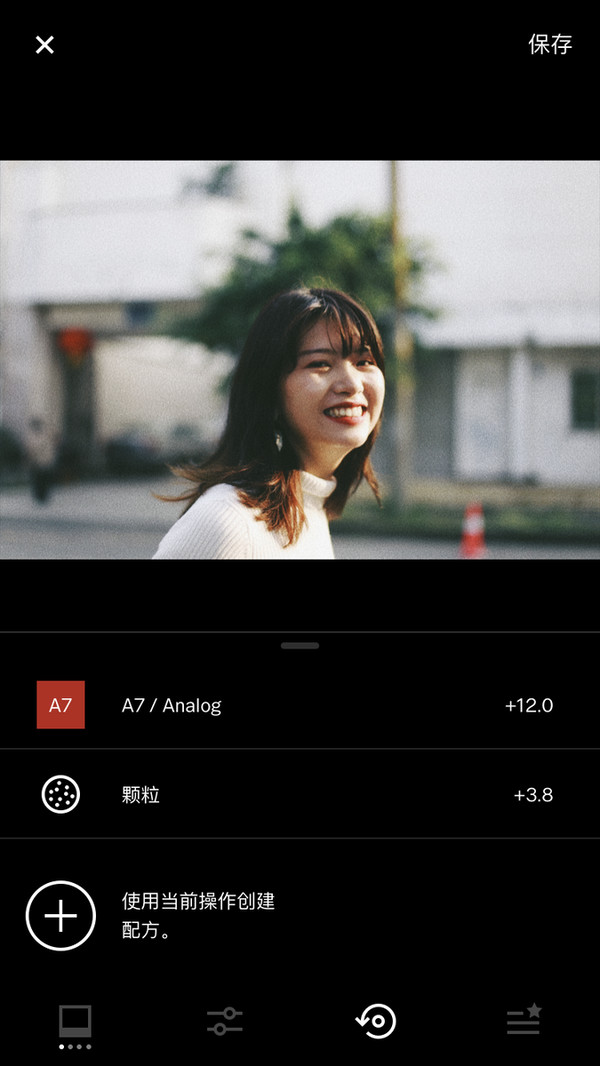Image resolution: width=600 pixels, height=1066 pixels.
Task: Create a recipe from current edits
Action: [61, 915]
